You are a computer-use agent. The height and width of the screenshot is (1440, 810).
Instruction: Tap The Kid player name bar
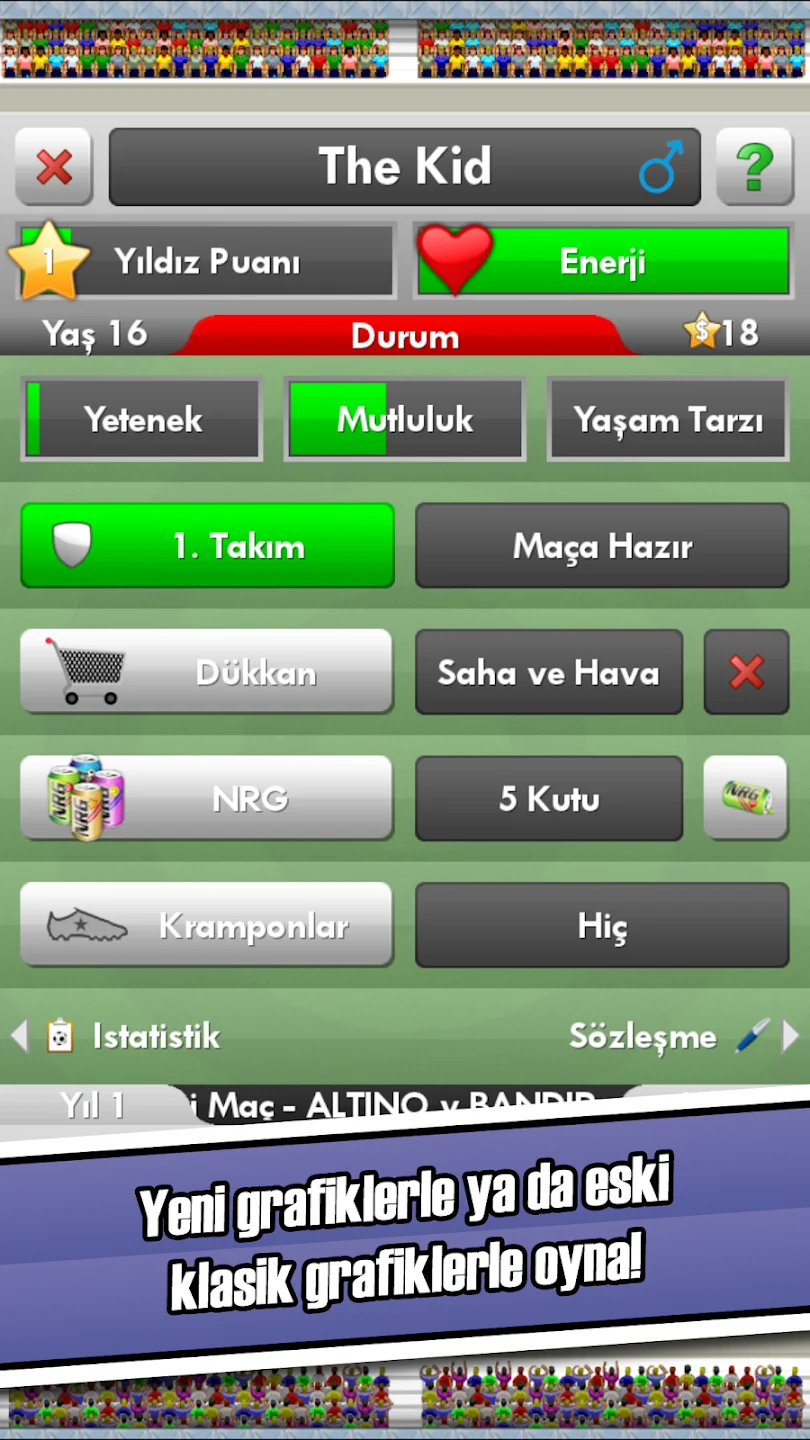(x=405, y=167)
